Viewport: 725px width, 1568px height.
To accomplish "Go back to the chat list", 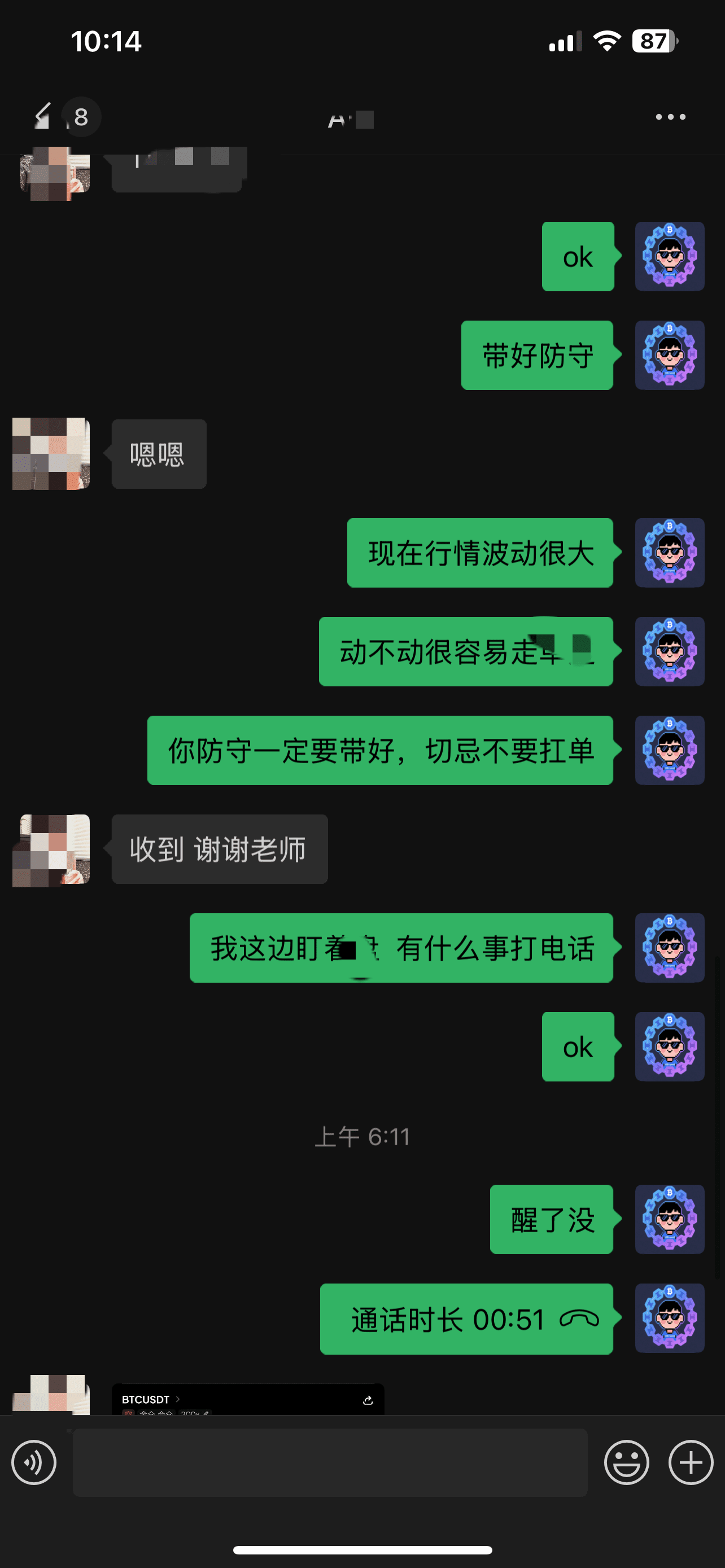I will coord(42,116).
